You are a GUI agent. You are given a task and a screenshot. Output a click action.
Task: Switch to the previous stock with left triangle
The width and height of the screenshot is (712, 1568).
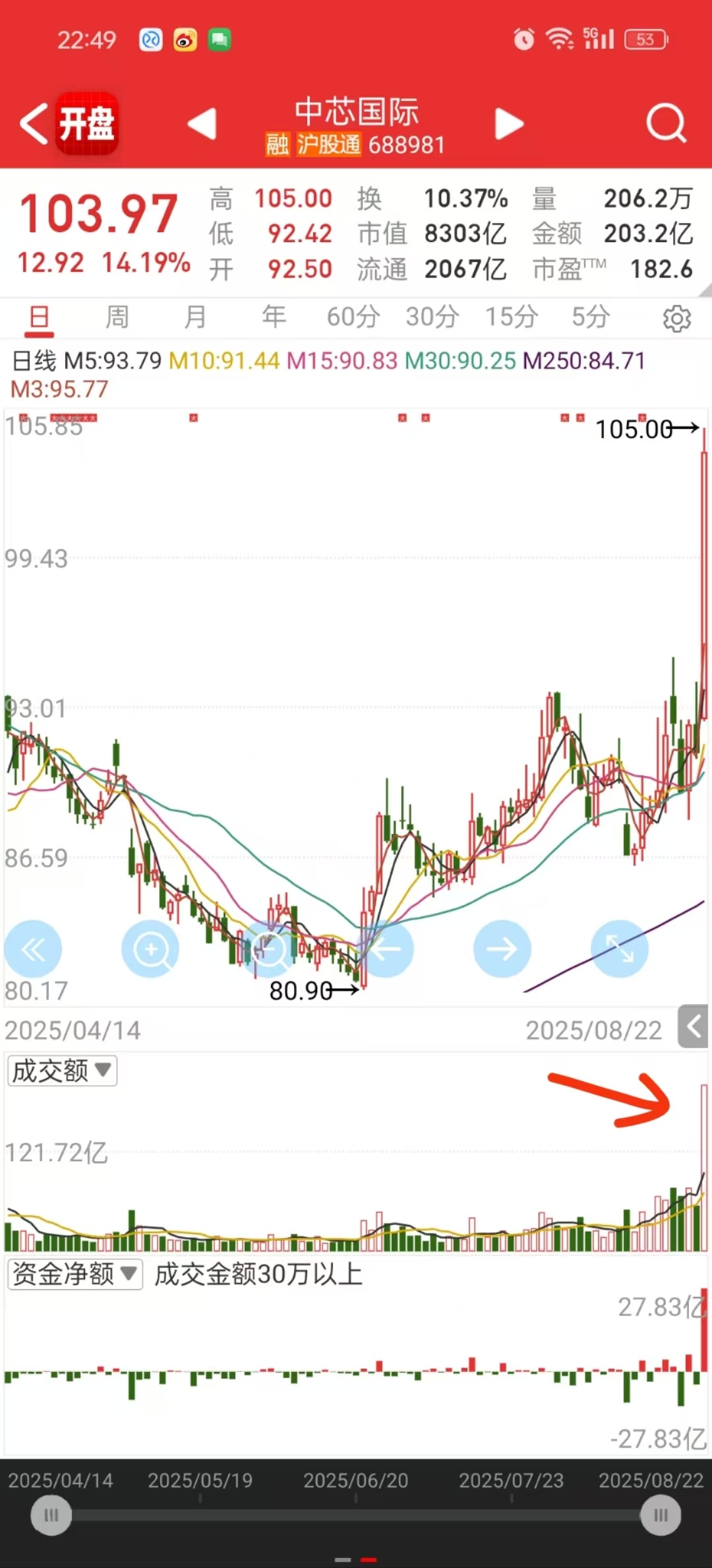click(202, 123)
